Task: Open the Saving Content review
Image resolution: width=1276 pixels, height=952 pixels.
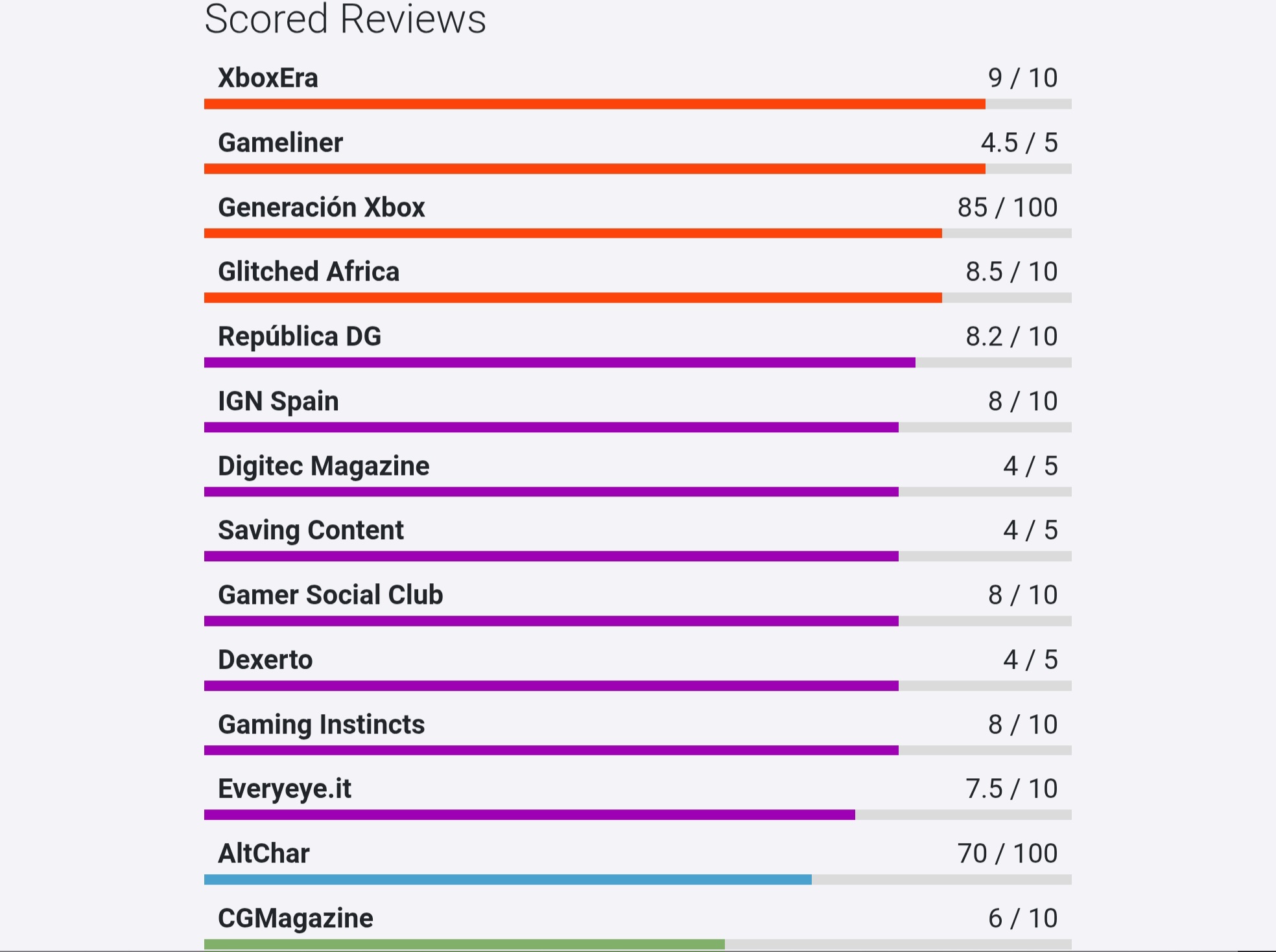Action: pos(311,531)
